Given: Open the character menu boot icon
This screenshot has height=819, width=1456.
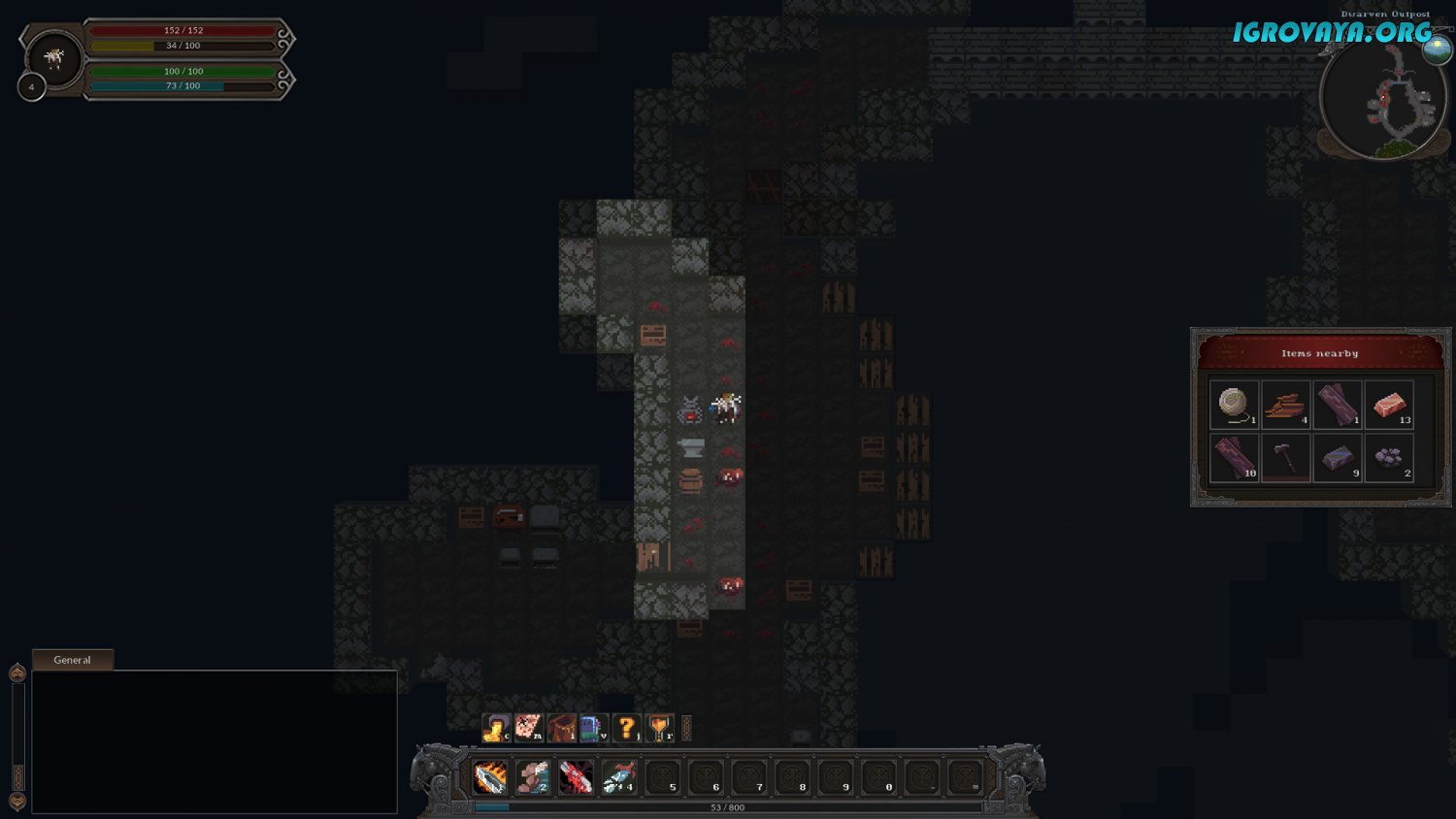Looking at the screenshot, I should pos(496,728).
